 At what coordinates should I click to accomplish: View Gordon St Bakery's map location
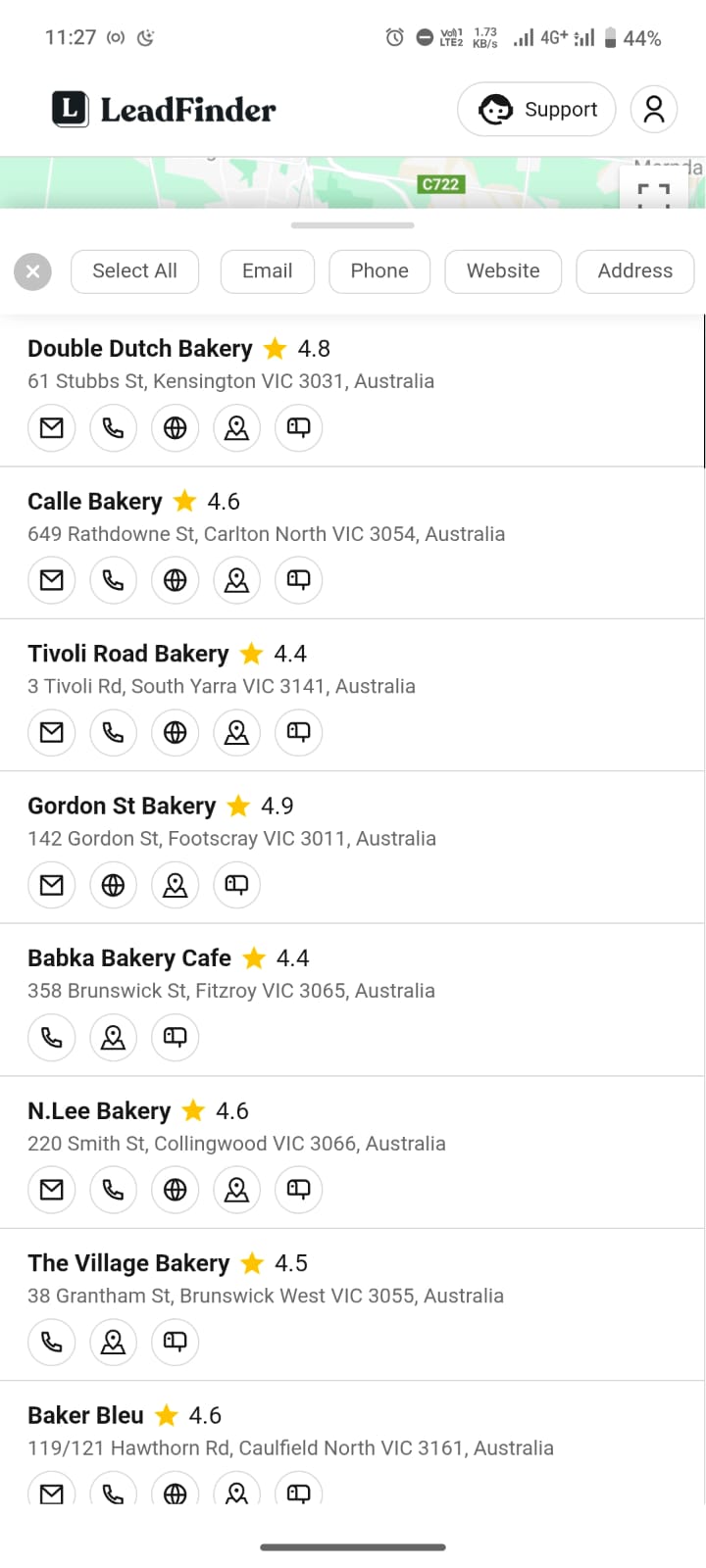[176, 885]
